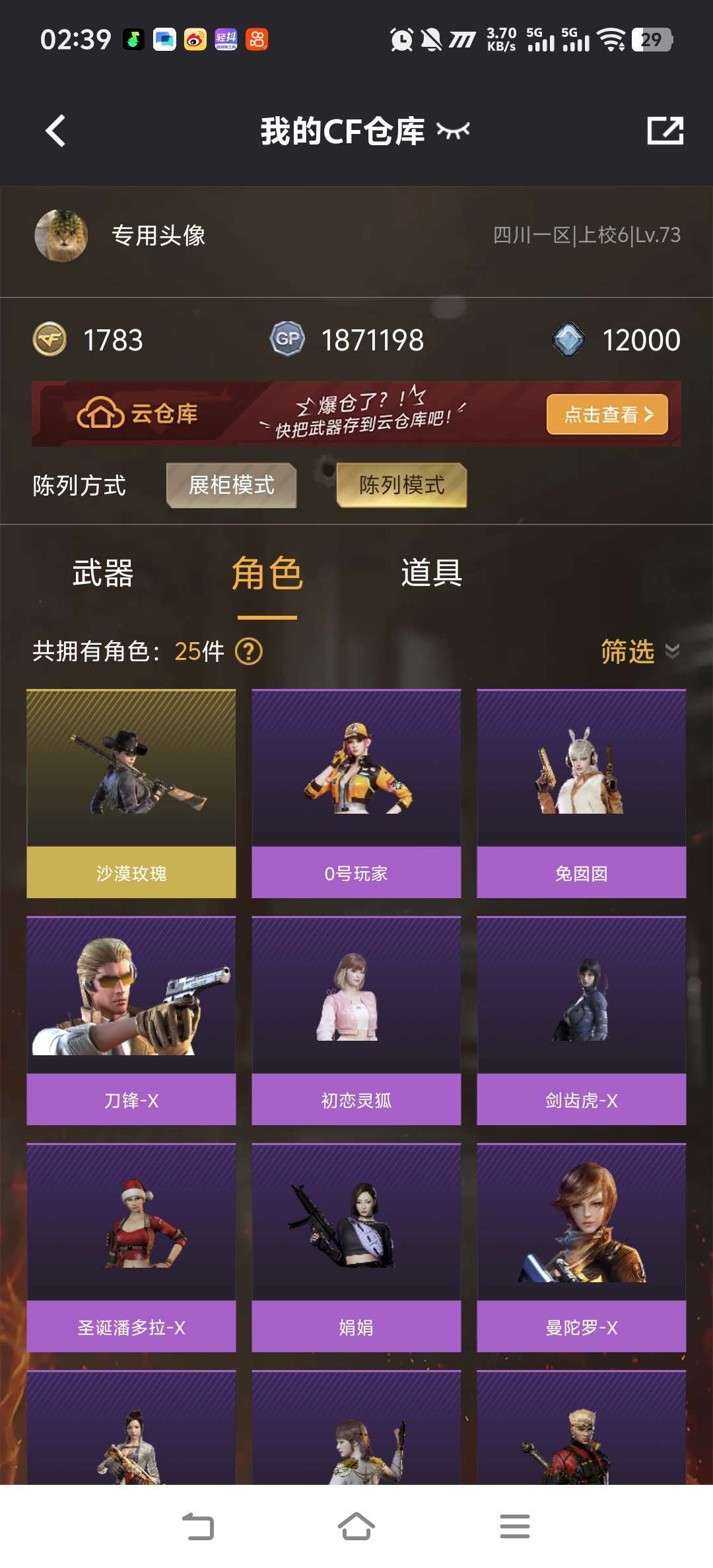Viewport: 713px width, 1568px height.
Task: Open the 道具 tab
Action: [430, 574]
